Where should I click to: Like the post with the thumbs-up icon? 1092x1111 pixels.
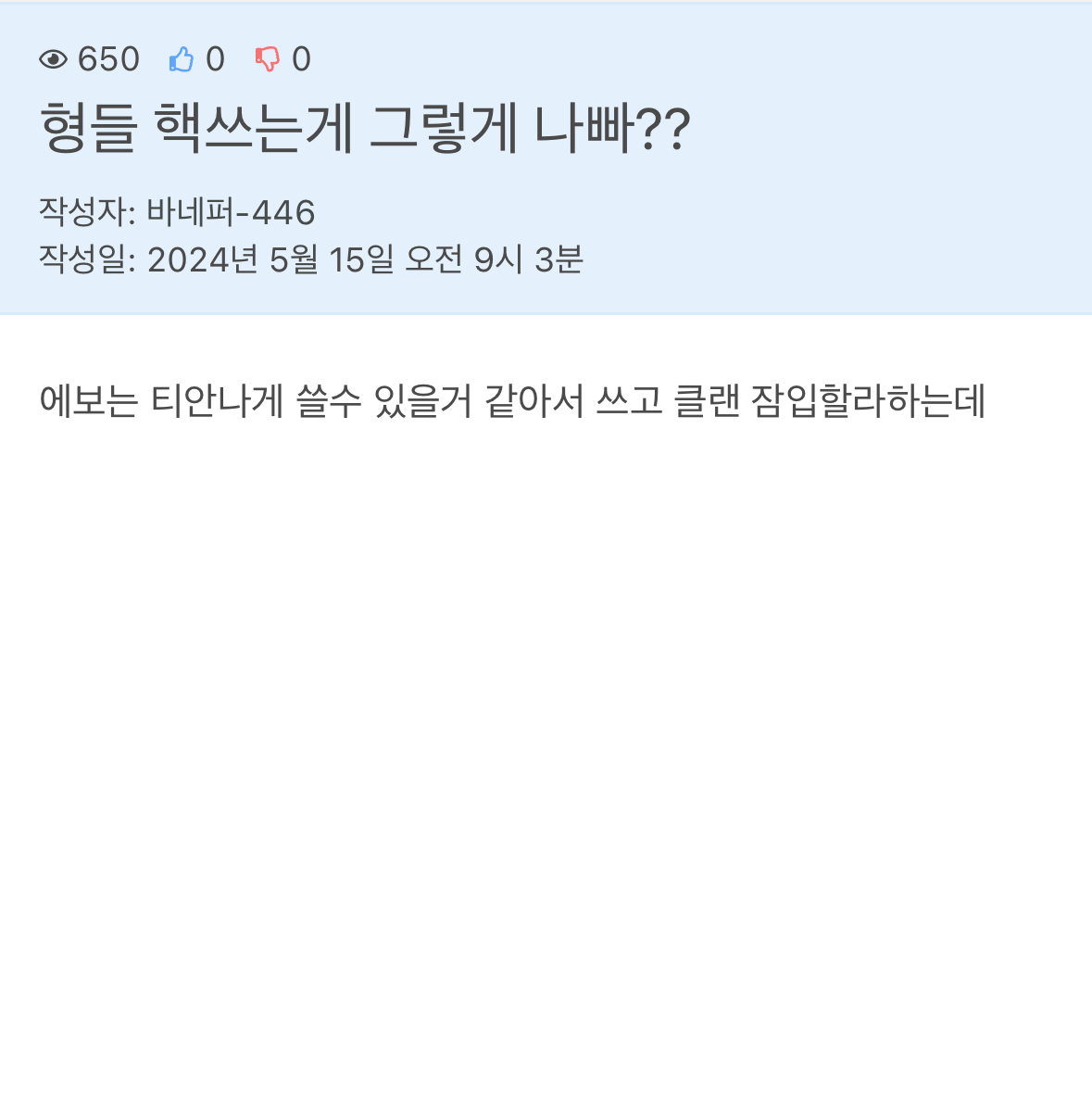[182, 60]
